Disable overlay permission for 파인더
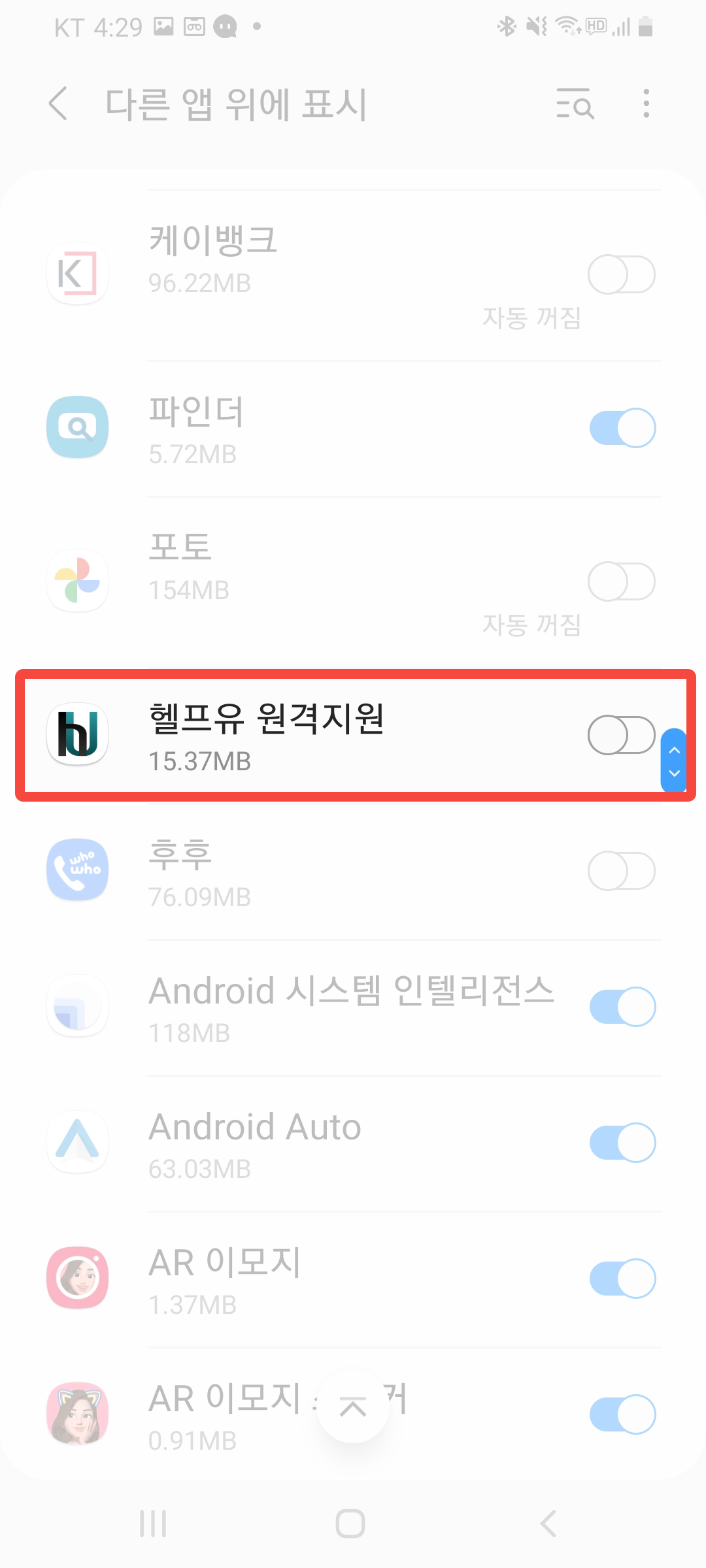Viewport: 706px width, 1568px height. [x=622, y=428]
